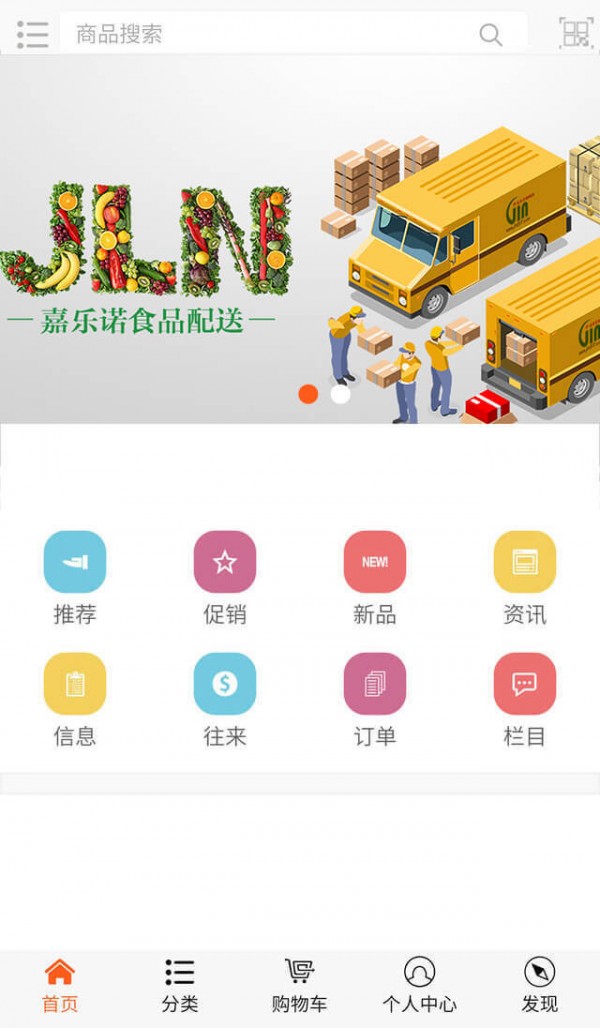Open the 个人中心 tab
The image size is (600, 1028).
[x=419, y=985]
